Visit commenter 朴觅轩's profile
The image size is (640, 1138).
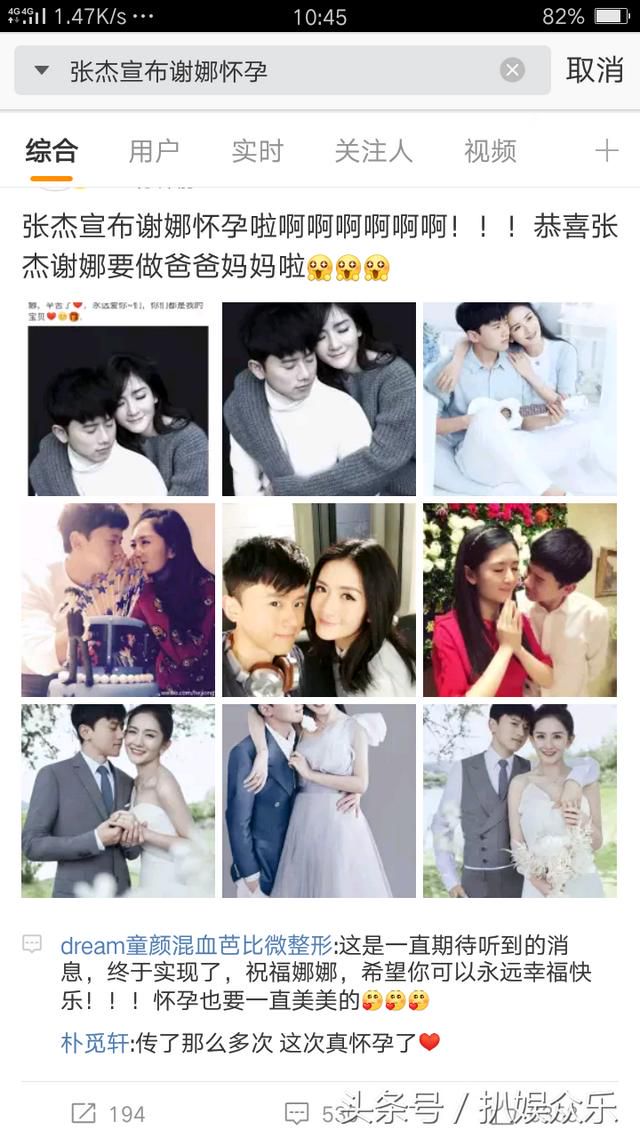pyautogui.click(x=95, y=1043)
